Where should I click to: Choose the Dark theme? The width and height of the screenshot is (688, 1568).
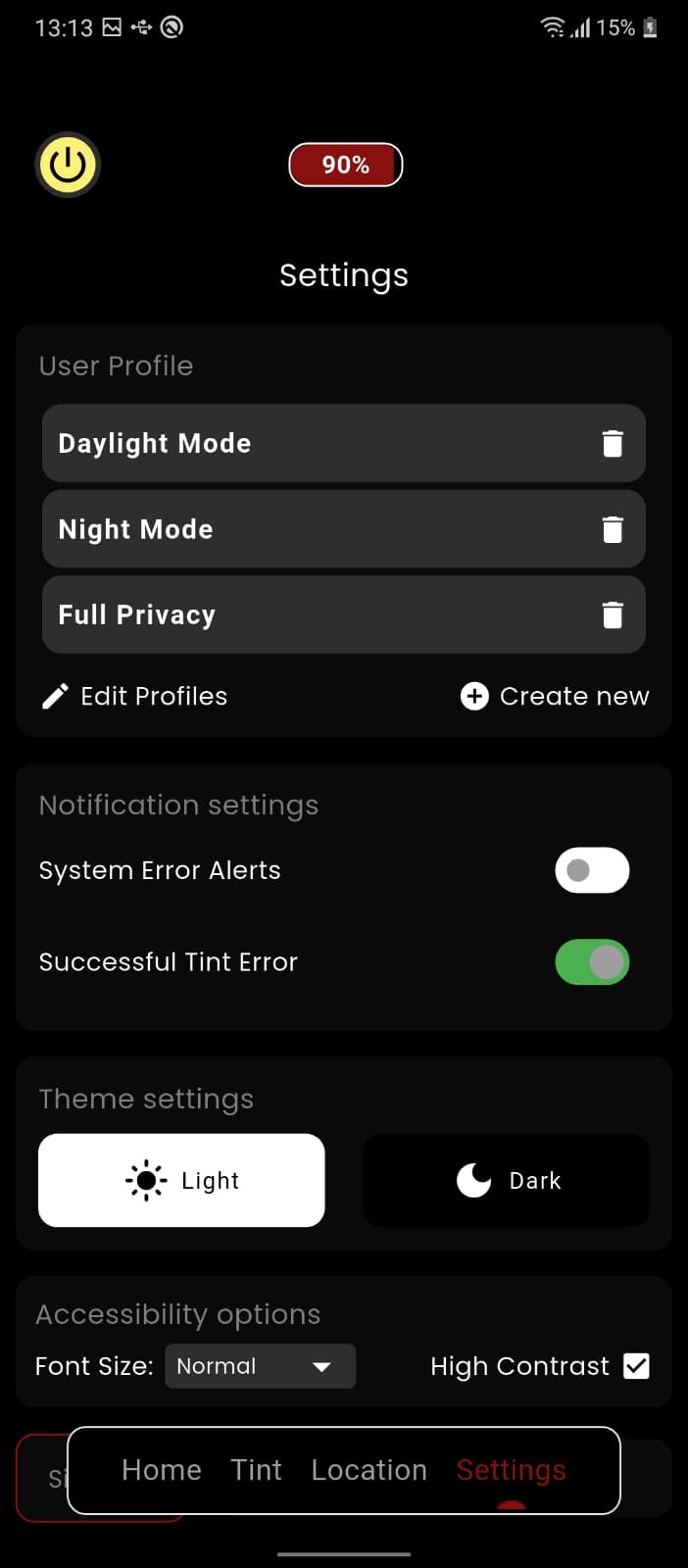[x=507, y=1180]
